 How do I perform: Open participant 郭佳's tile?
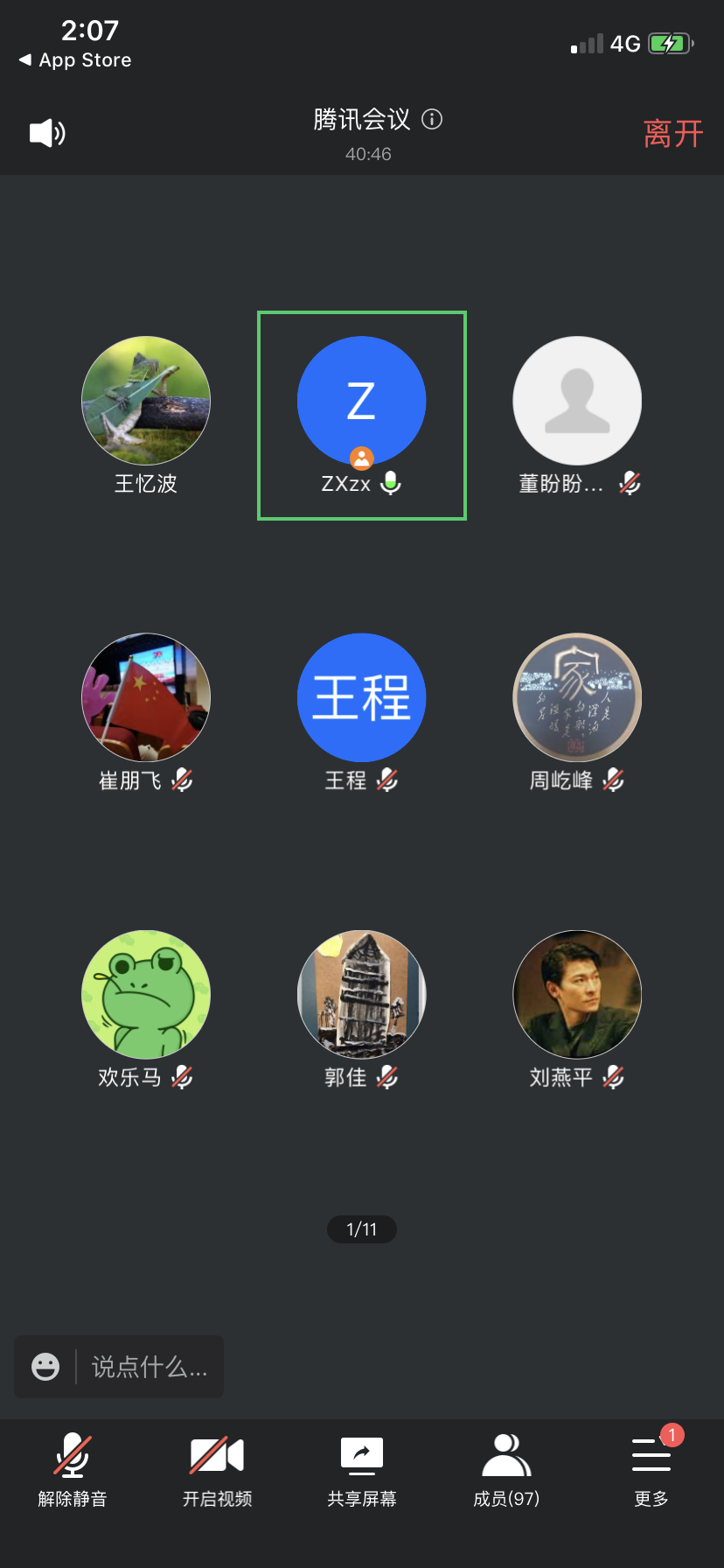pos(361,994)
